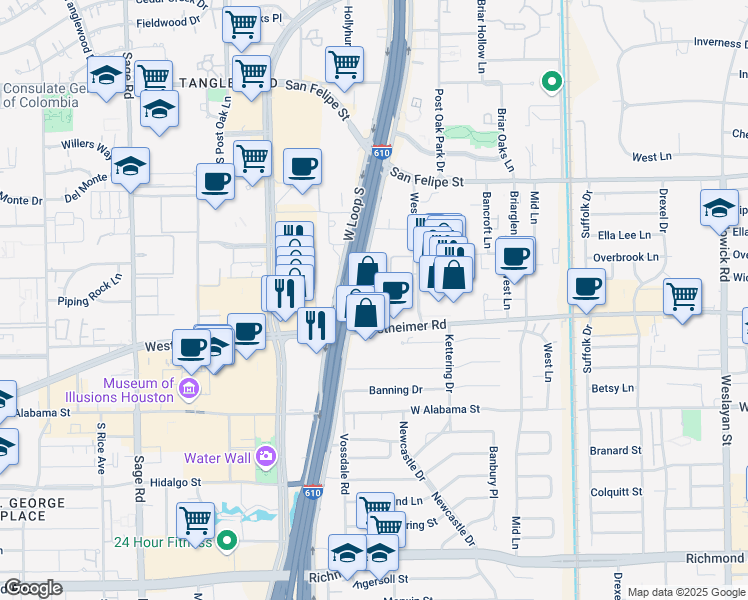This screenshot has height=600, width=748.
Task: Select the Water Wall photo spot marker
Action: (x=265, y=458)
